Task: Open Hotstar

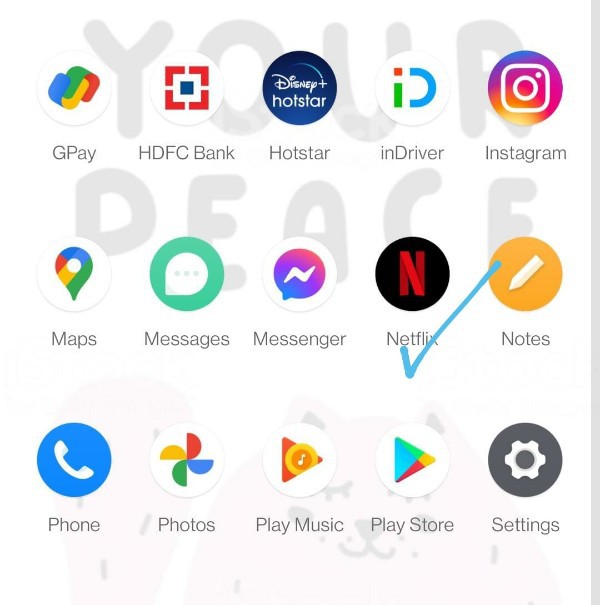Action: (299, 88)
